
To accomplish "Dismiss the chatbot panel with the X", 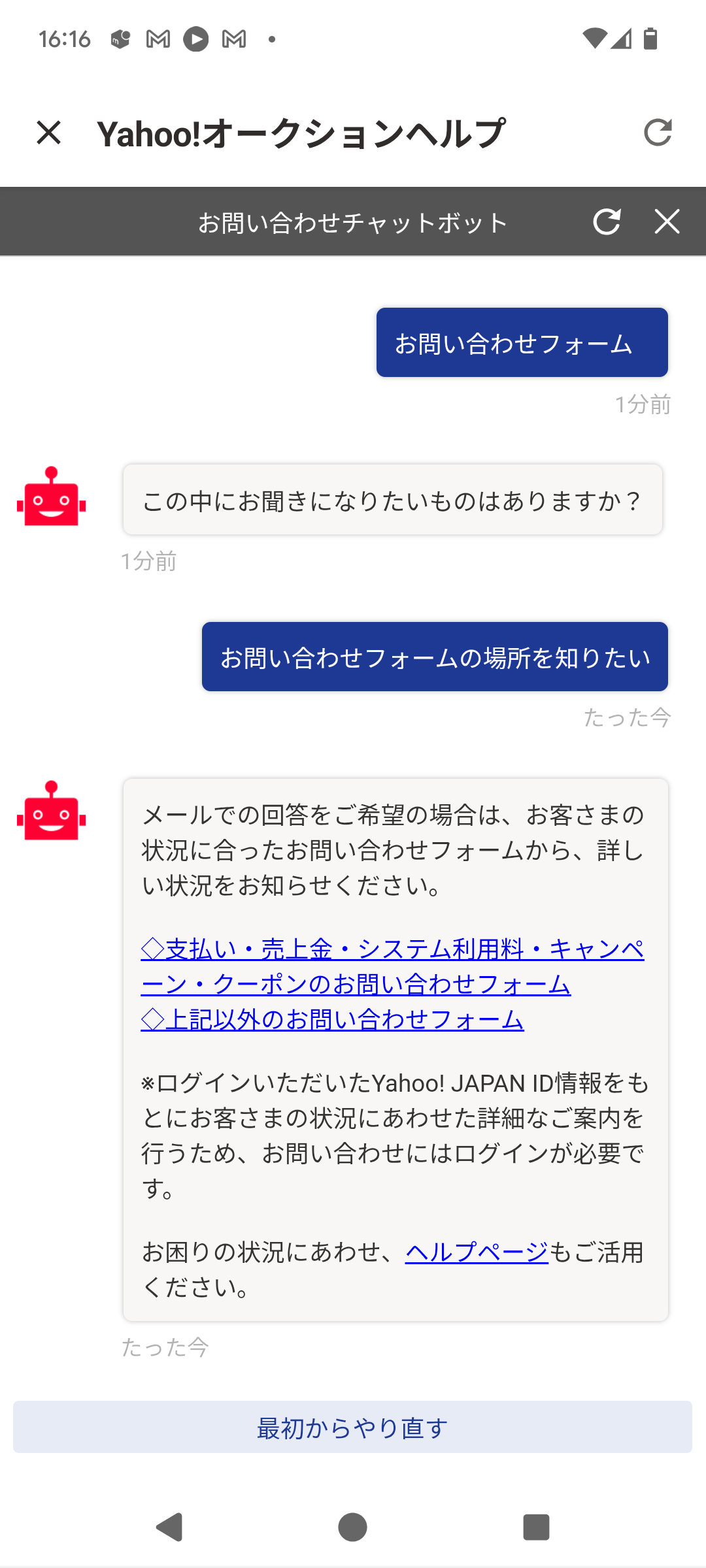I will [x=667, y=221].
